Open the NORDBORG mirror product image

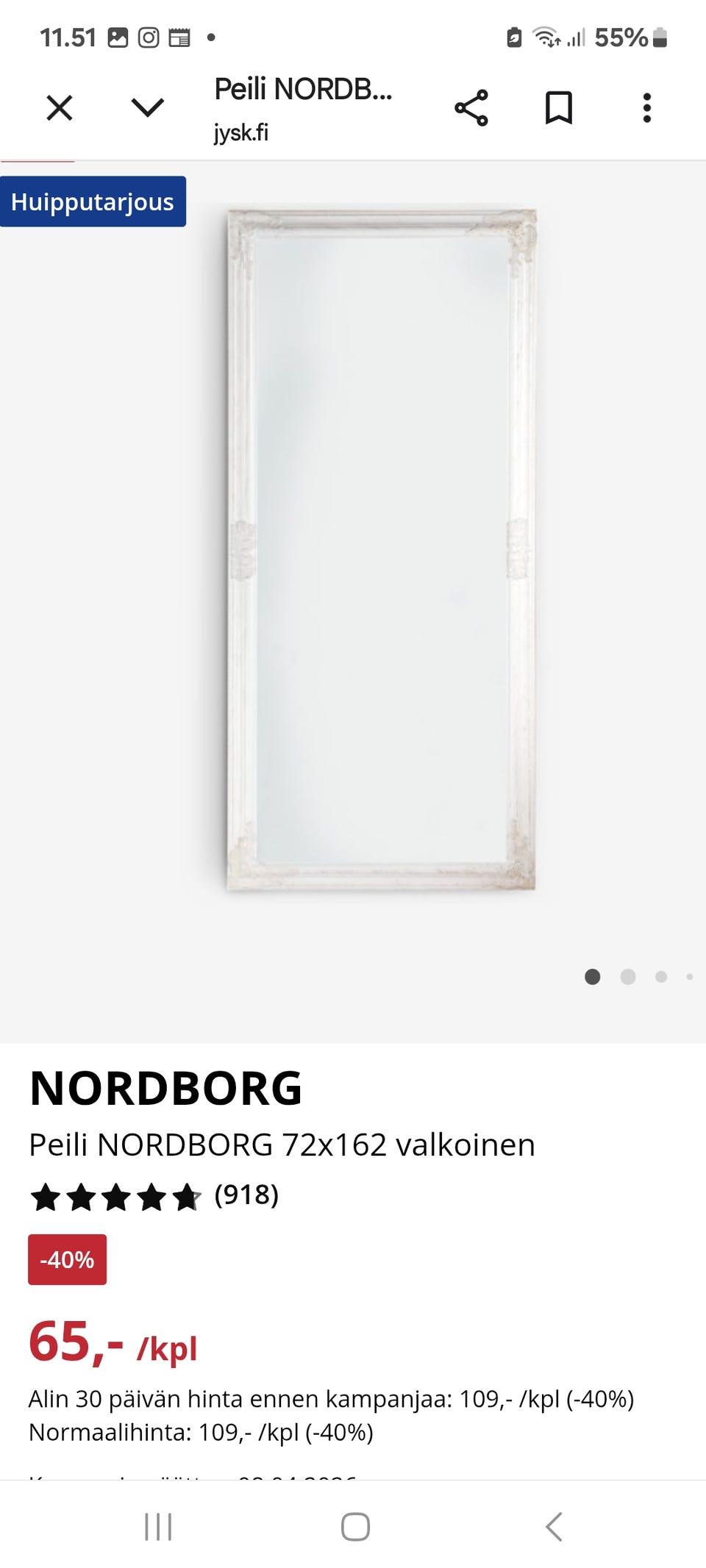tap(381, 550)
